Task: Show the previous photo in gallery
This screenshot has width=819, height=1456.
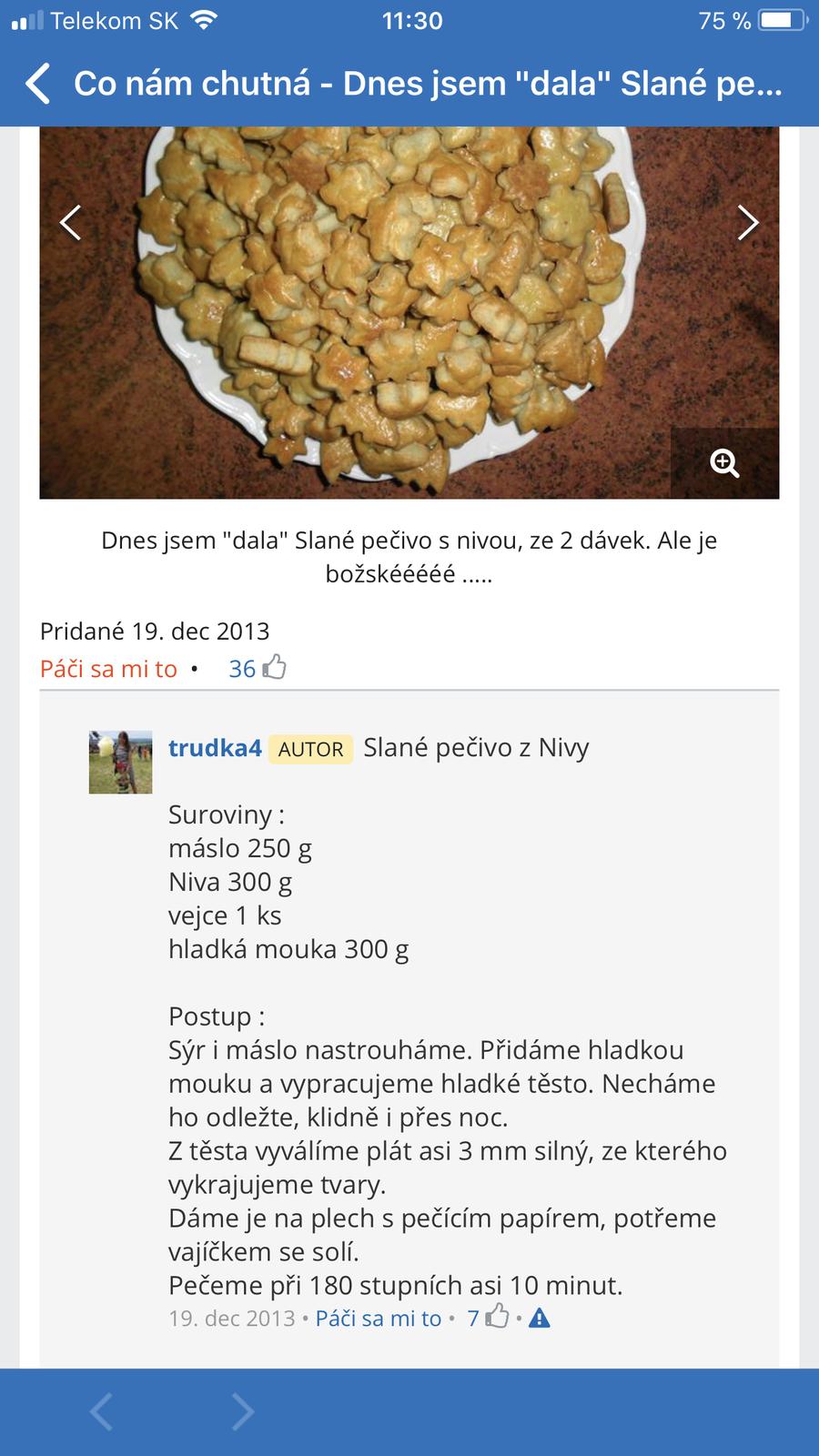Action: (x=71, y=222)
